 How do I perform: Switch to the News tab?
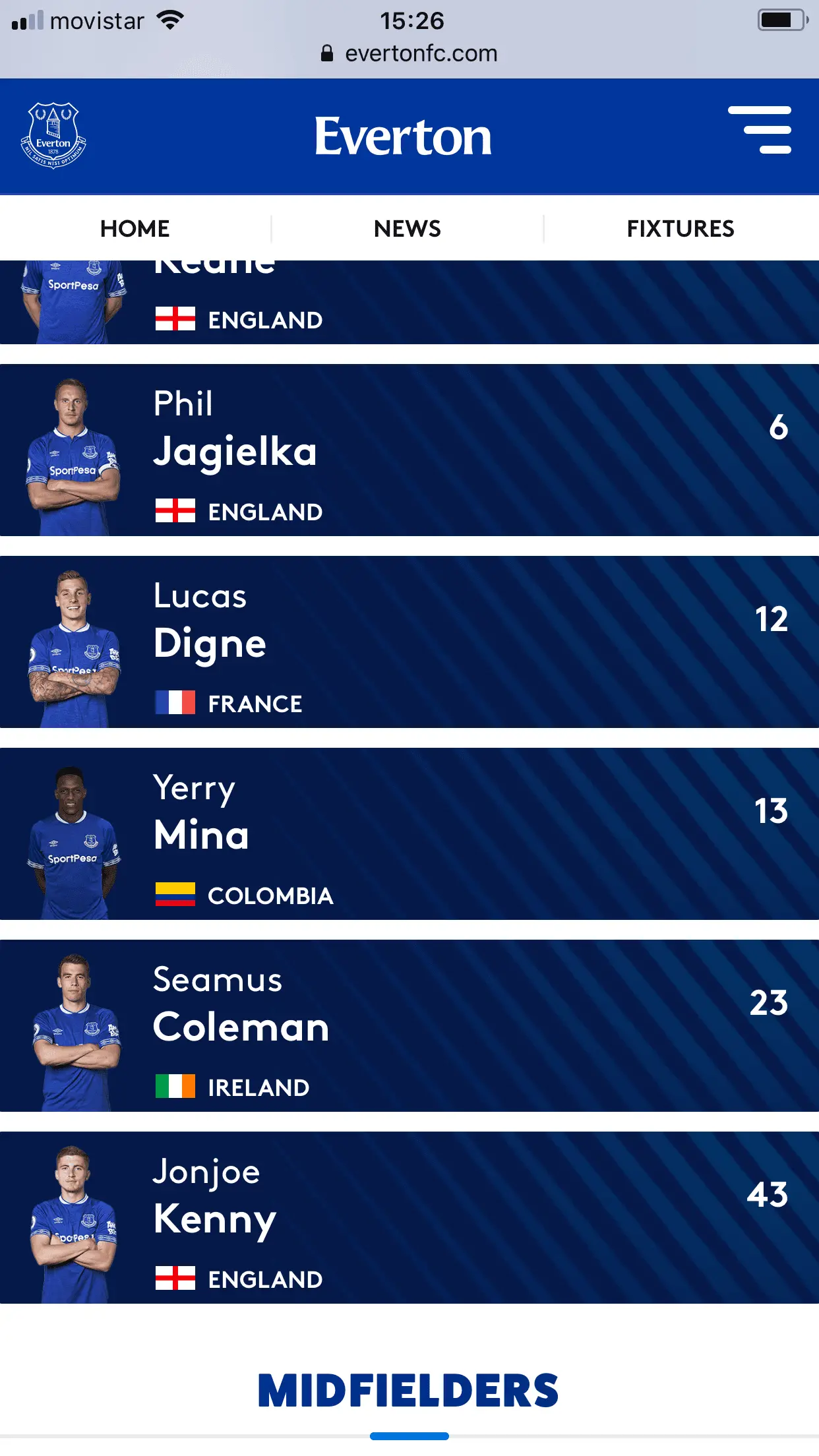point(408,229)
